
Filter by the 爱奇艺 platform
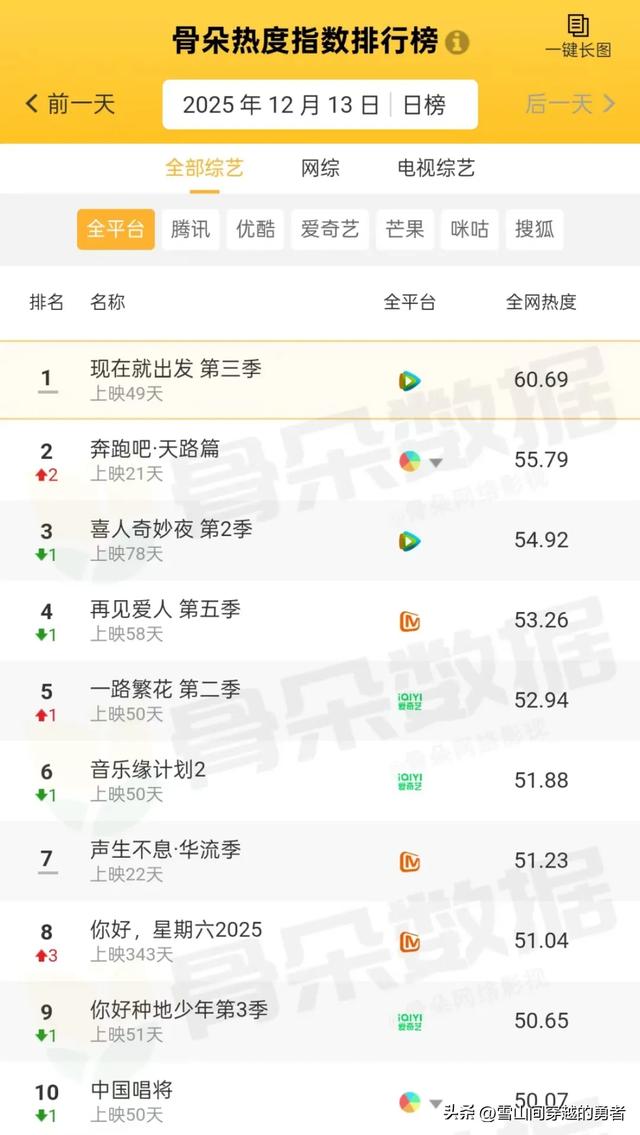click(x=330, y=229)
